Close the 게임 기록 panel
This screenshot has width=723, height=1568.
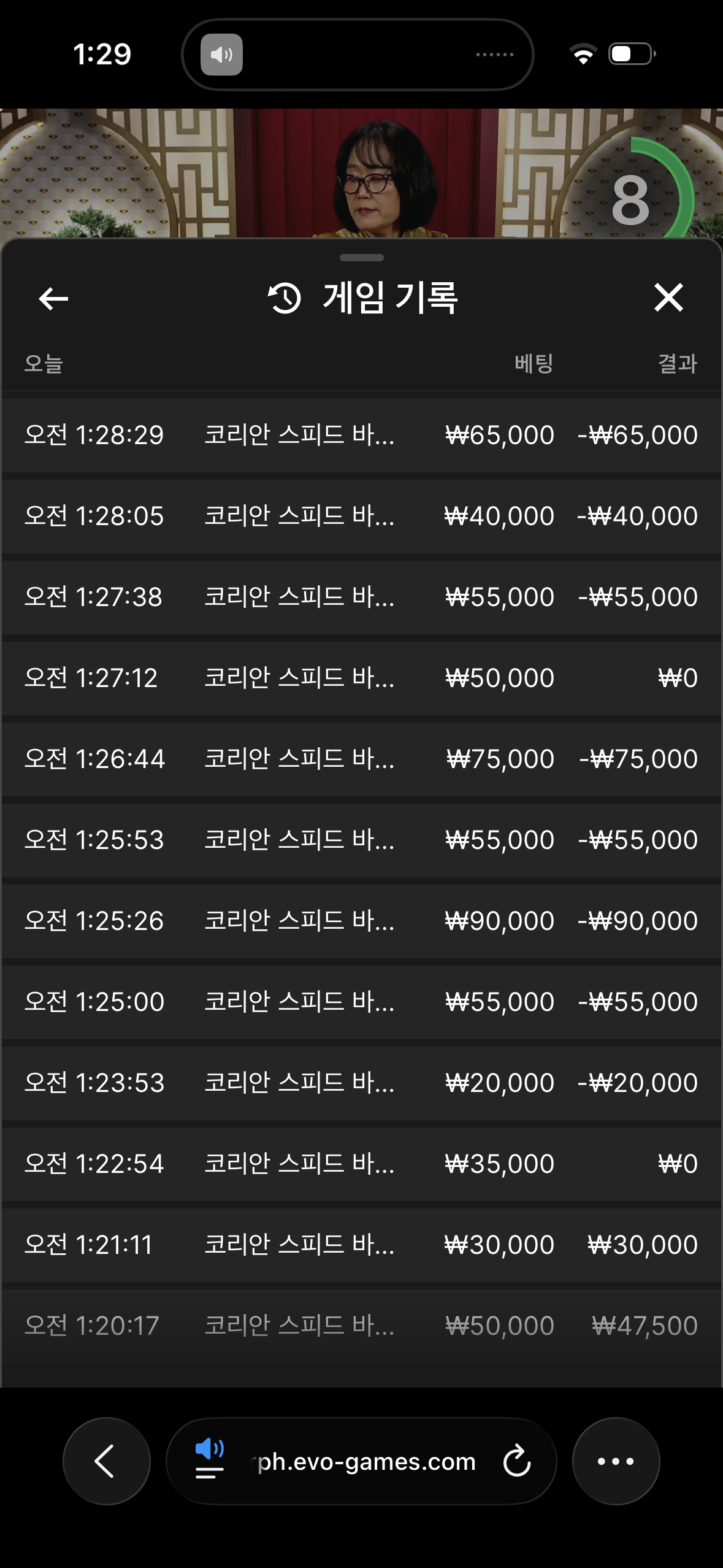[668, 298]
